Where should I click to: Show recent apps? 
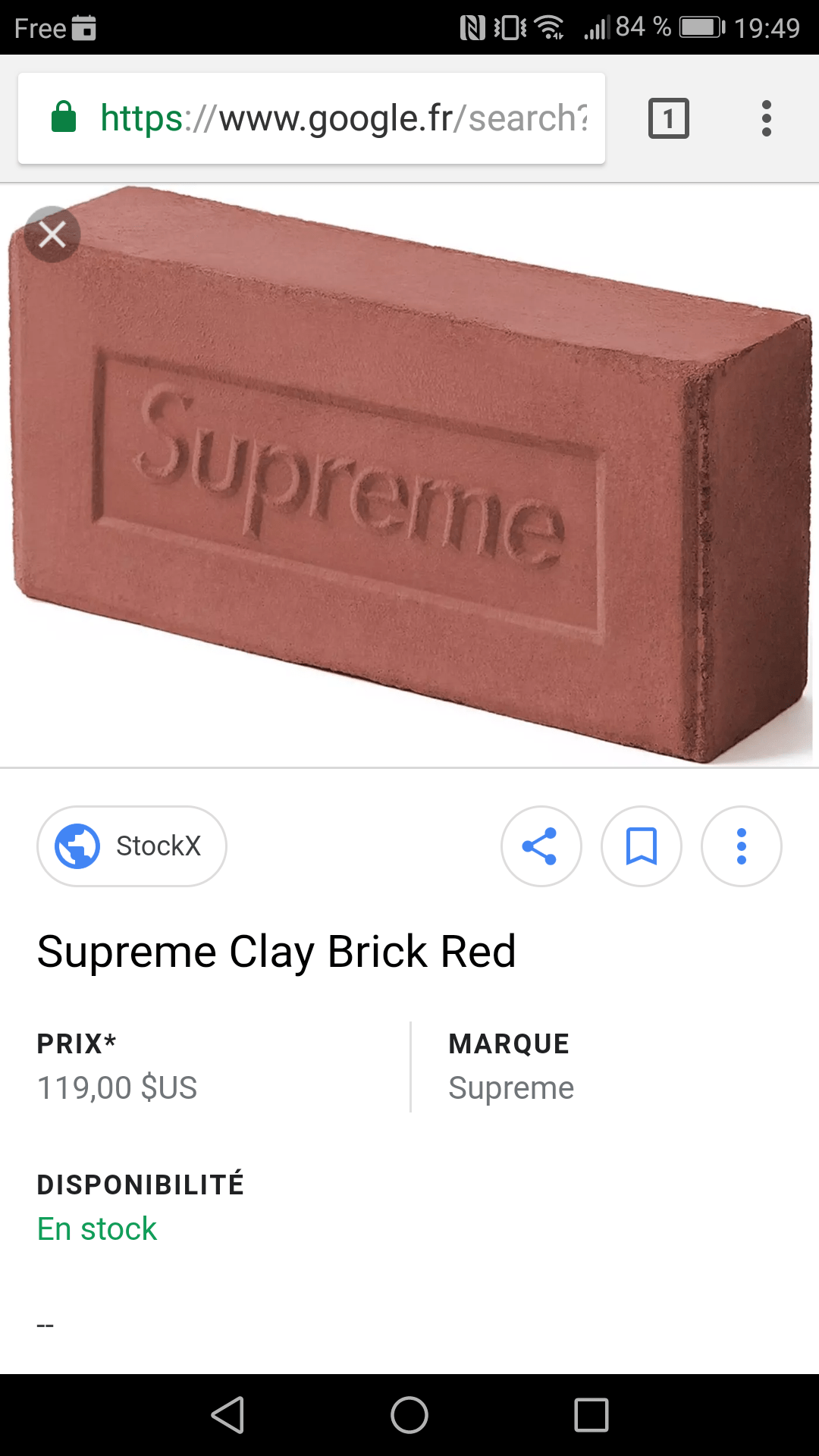point(591,1415)
